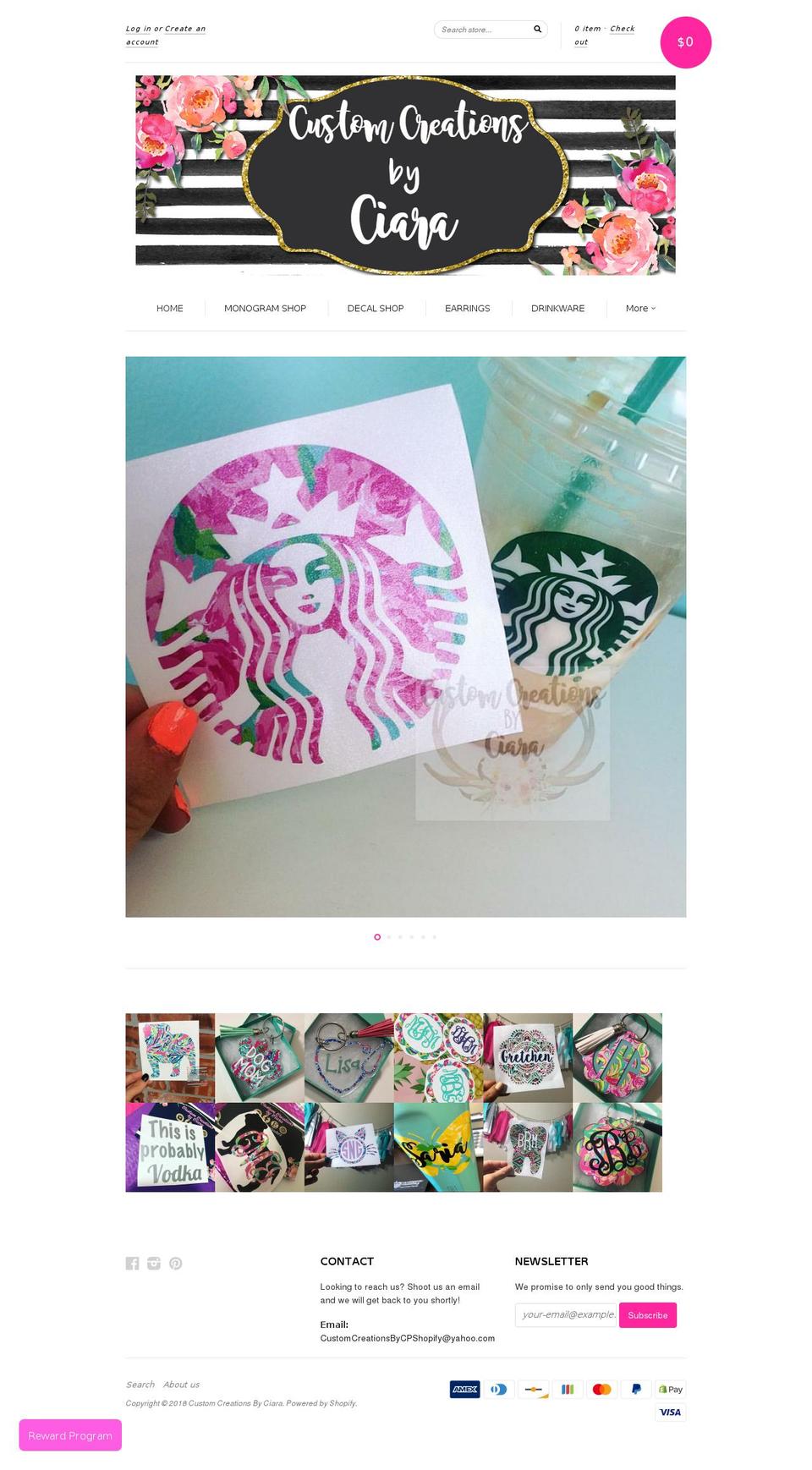This screenshot has height=1470, width=812.
Task: Open the Log in link
Action: 138,29
